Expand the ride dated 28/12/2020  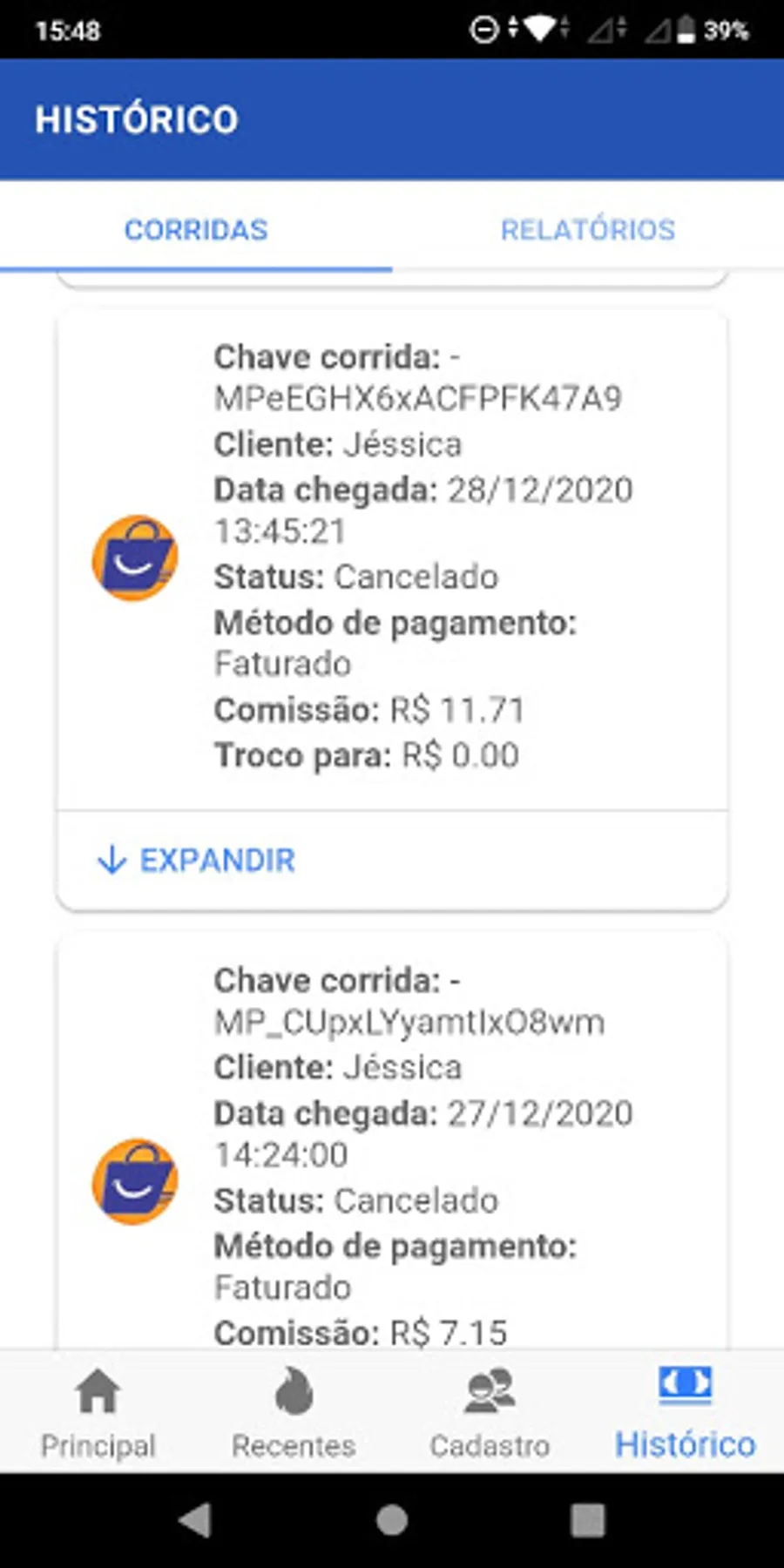(197, 861)
